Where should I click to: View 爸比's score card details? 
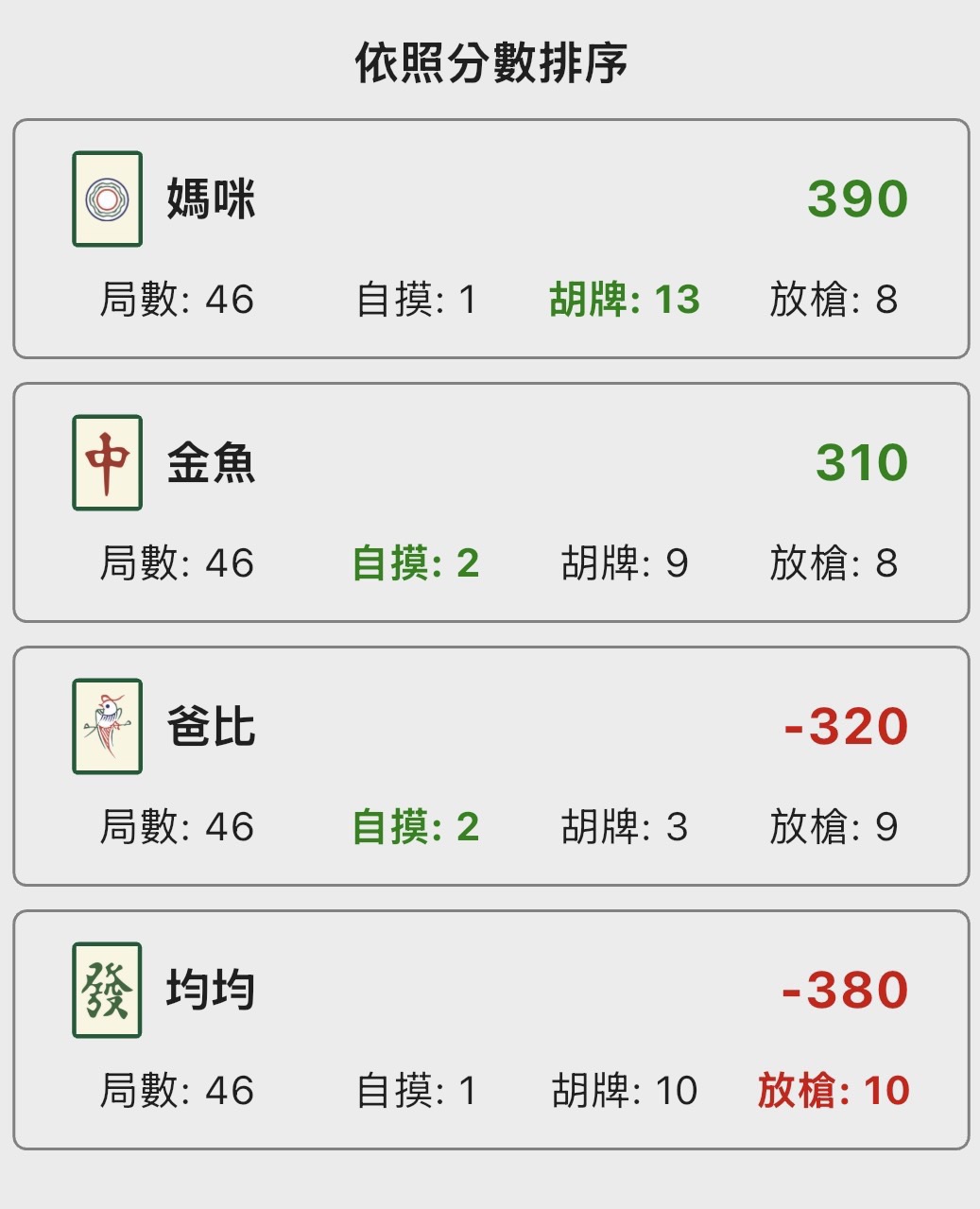coord(490,766)
